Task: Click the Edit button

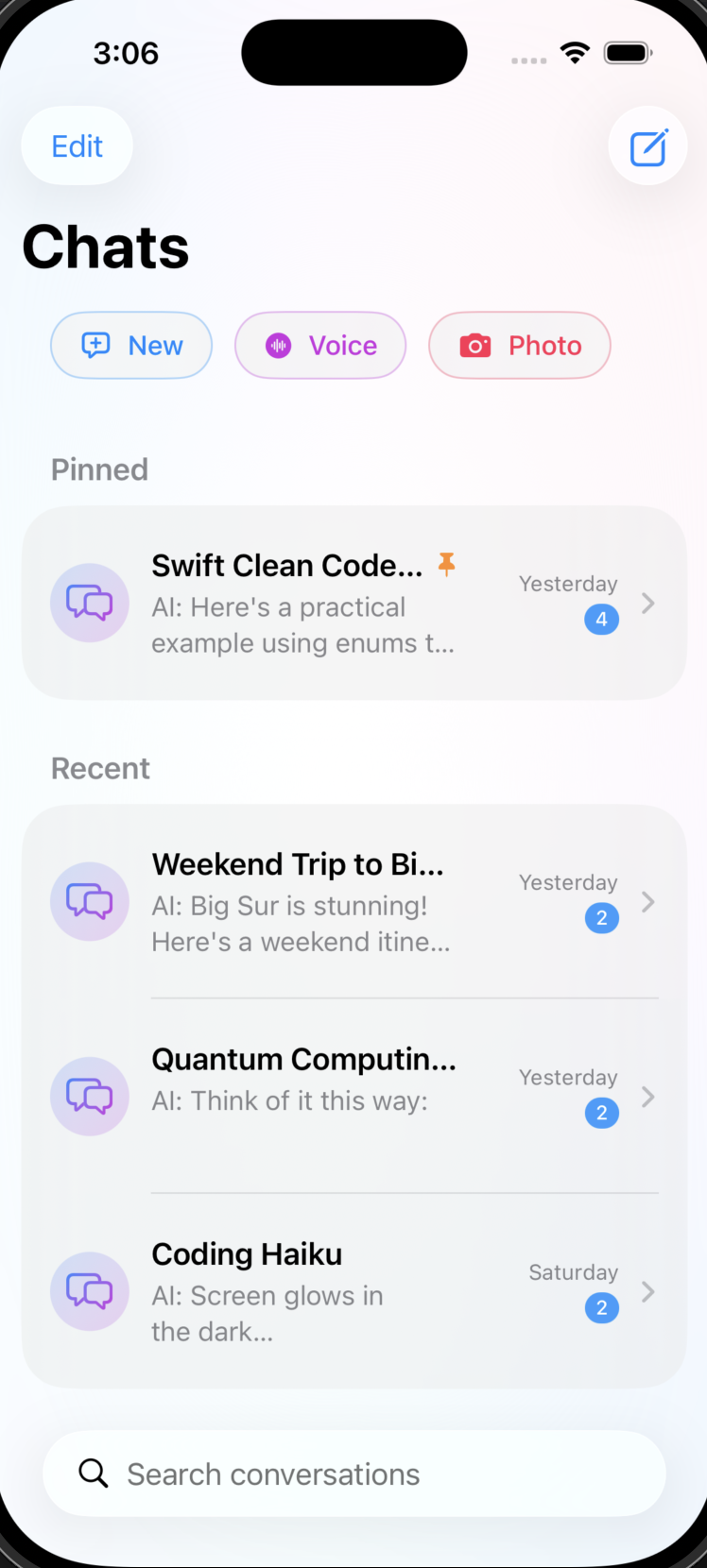Action: click(x=77, y=146)
